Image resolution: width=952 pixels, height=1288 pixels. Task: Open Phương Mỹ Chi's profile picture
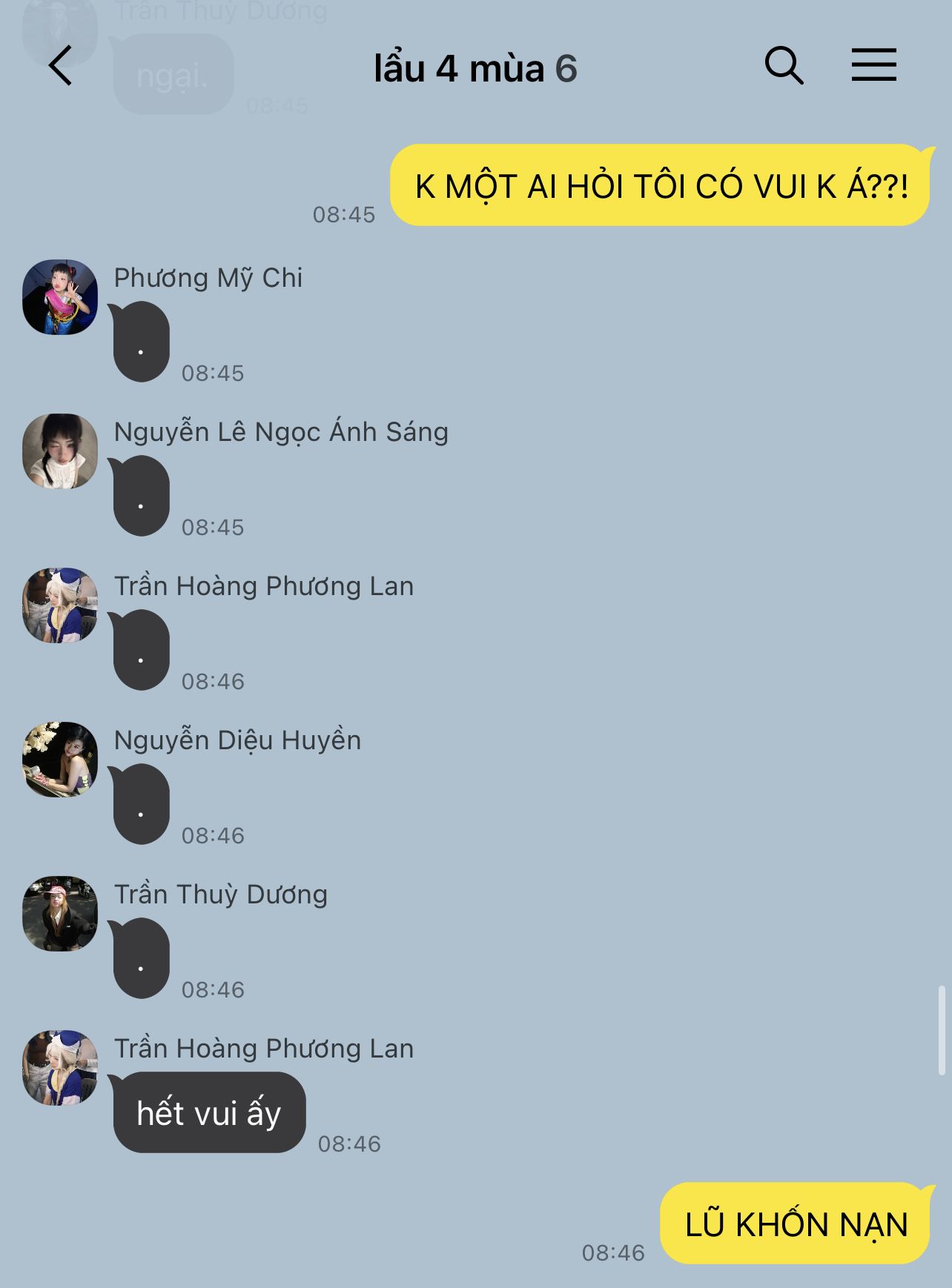pos(60,297)
